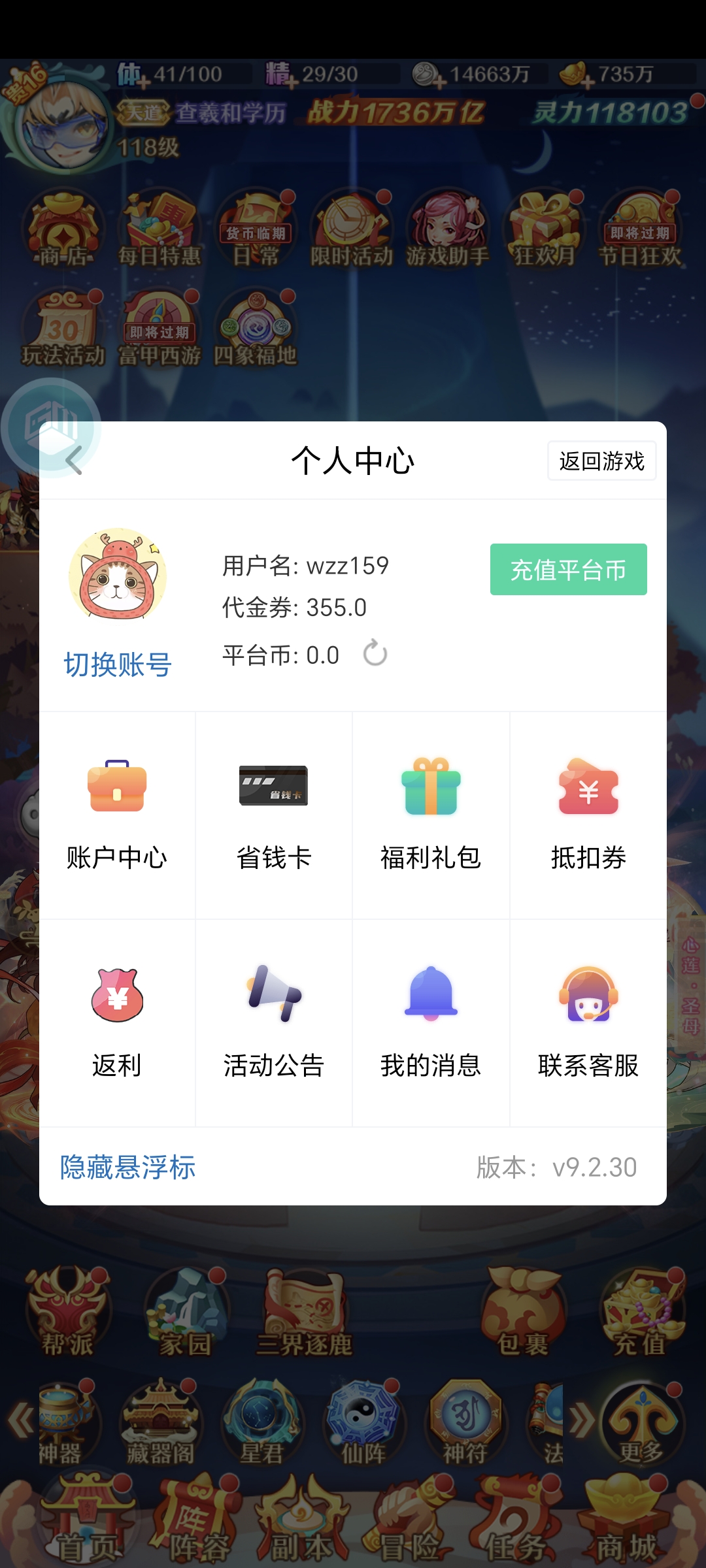View 活动公告
This screenshot has height=1568, width=706.
(x=274, y=1023)
